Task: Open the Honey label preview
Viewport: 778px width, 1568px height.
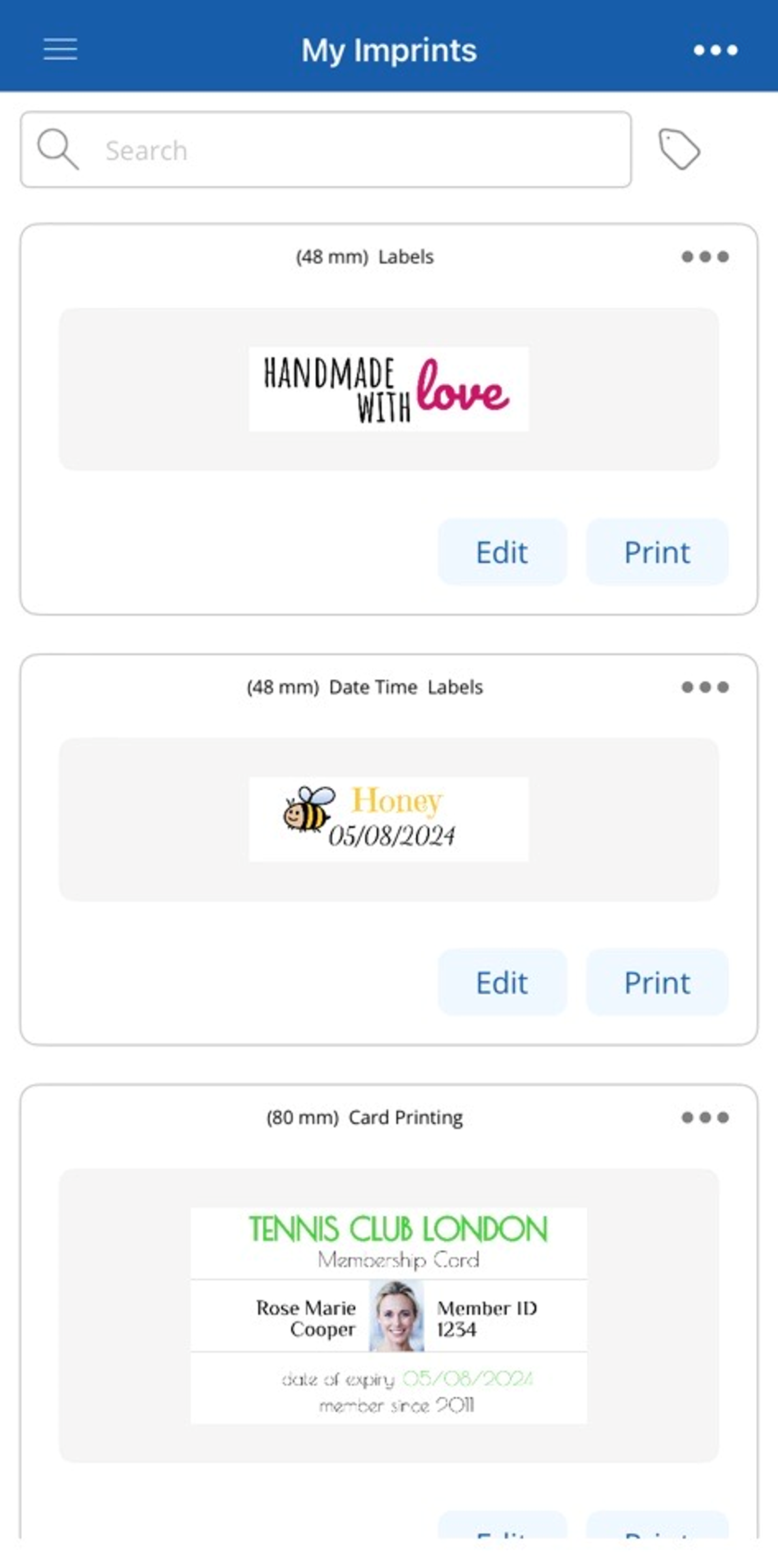Action: (389, 819)
